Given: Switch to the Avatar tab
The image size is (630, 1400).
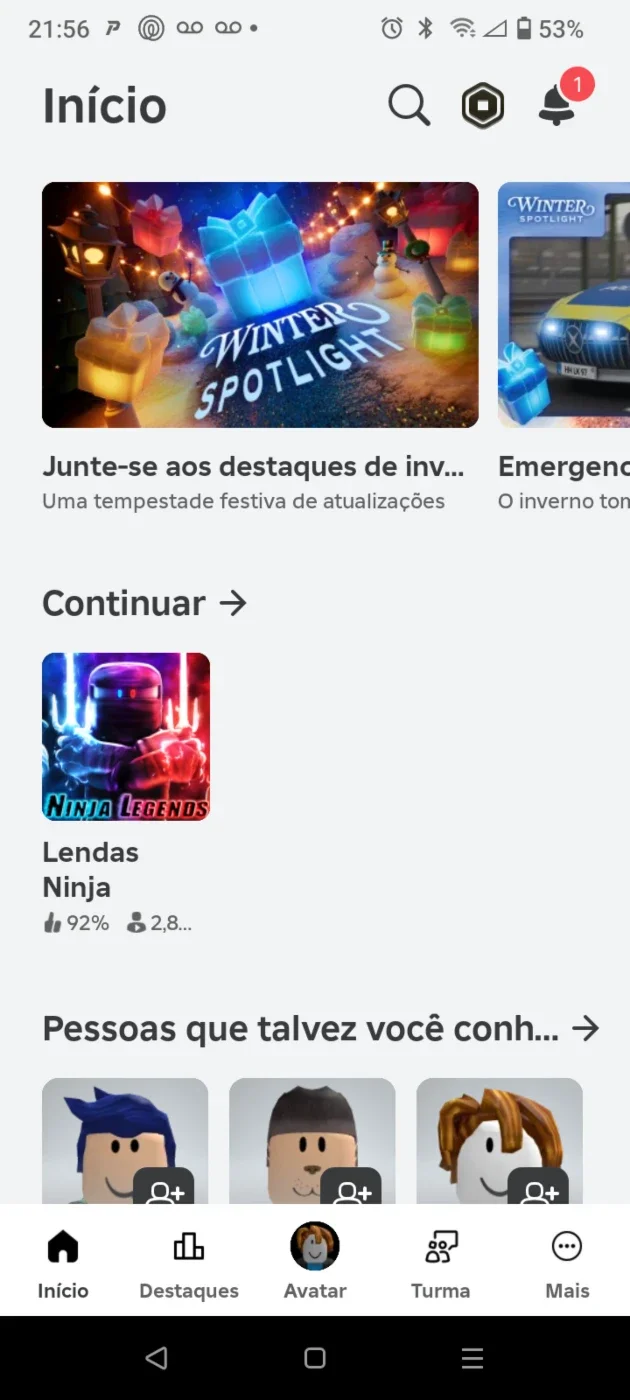Looking at the screenshot, I should [x=315, y=1262].
